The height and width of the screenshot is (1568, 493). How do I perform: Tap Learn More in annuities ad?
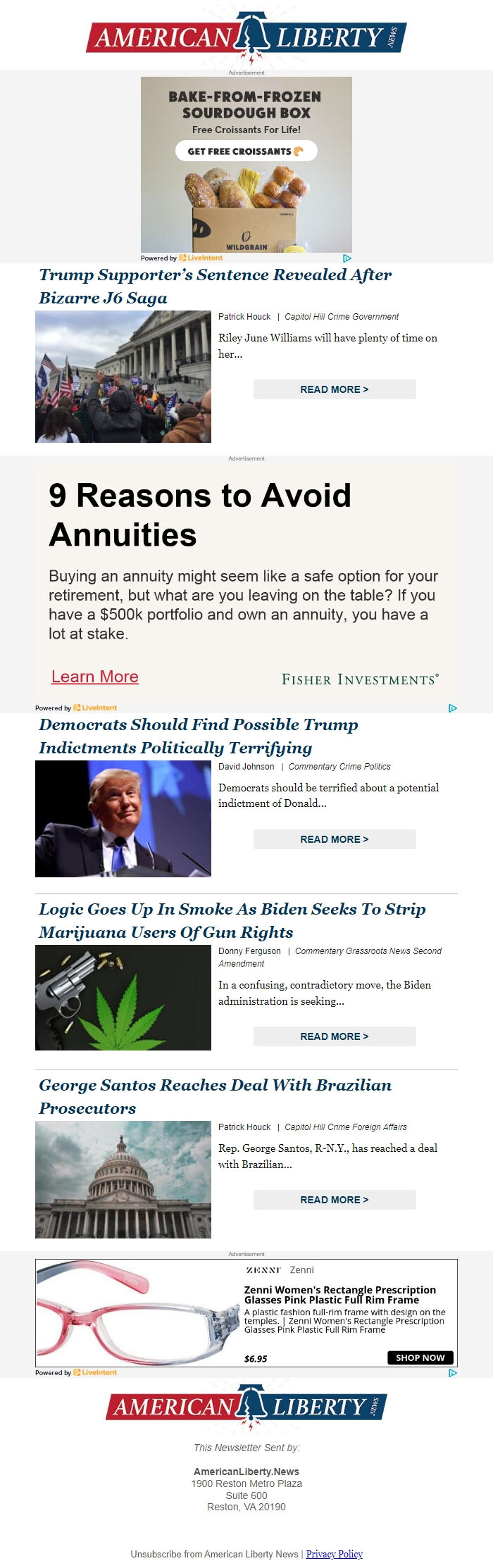95,677
